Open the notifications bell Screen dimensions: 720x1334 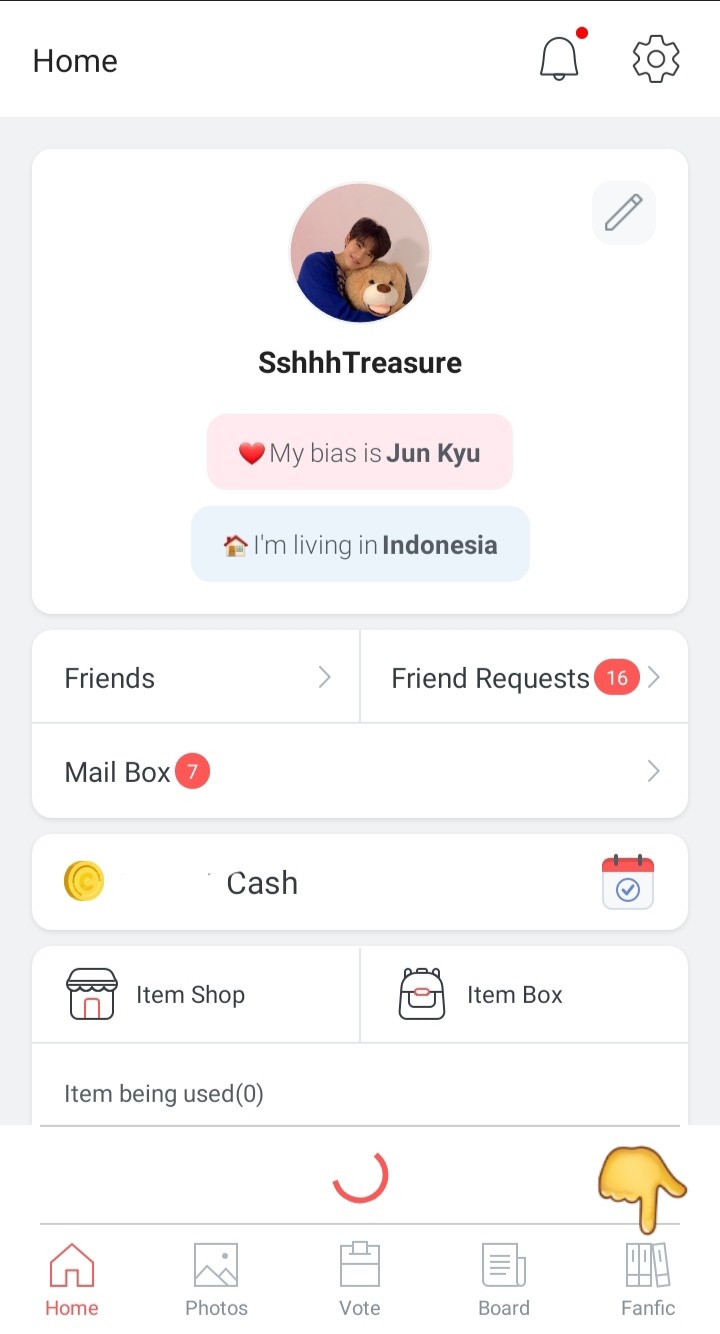(559, 59)
